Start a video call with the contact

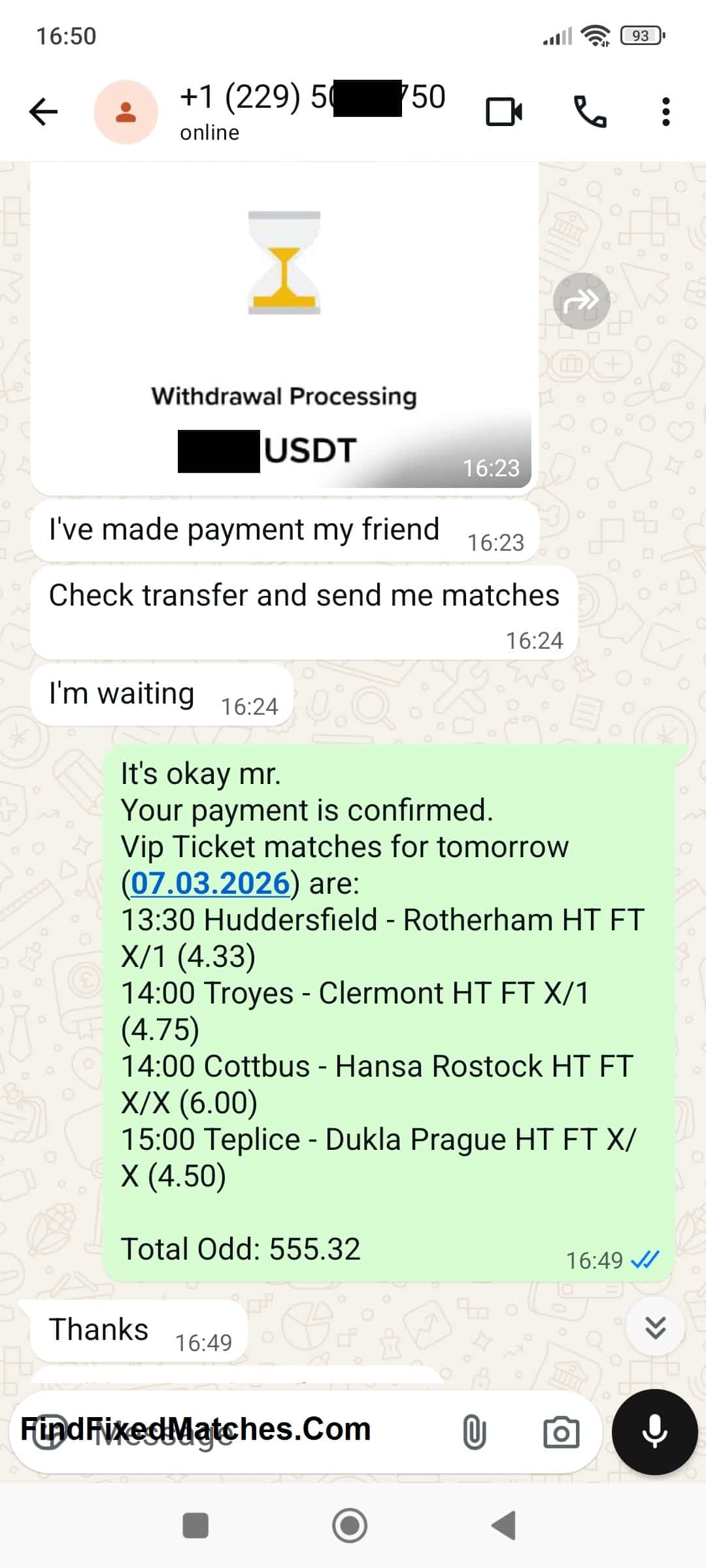tap(504, 111)
